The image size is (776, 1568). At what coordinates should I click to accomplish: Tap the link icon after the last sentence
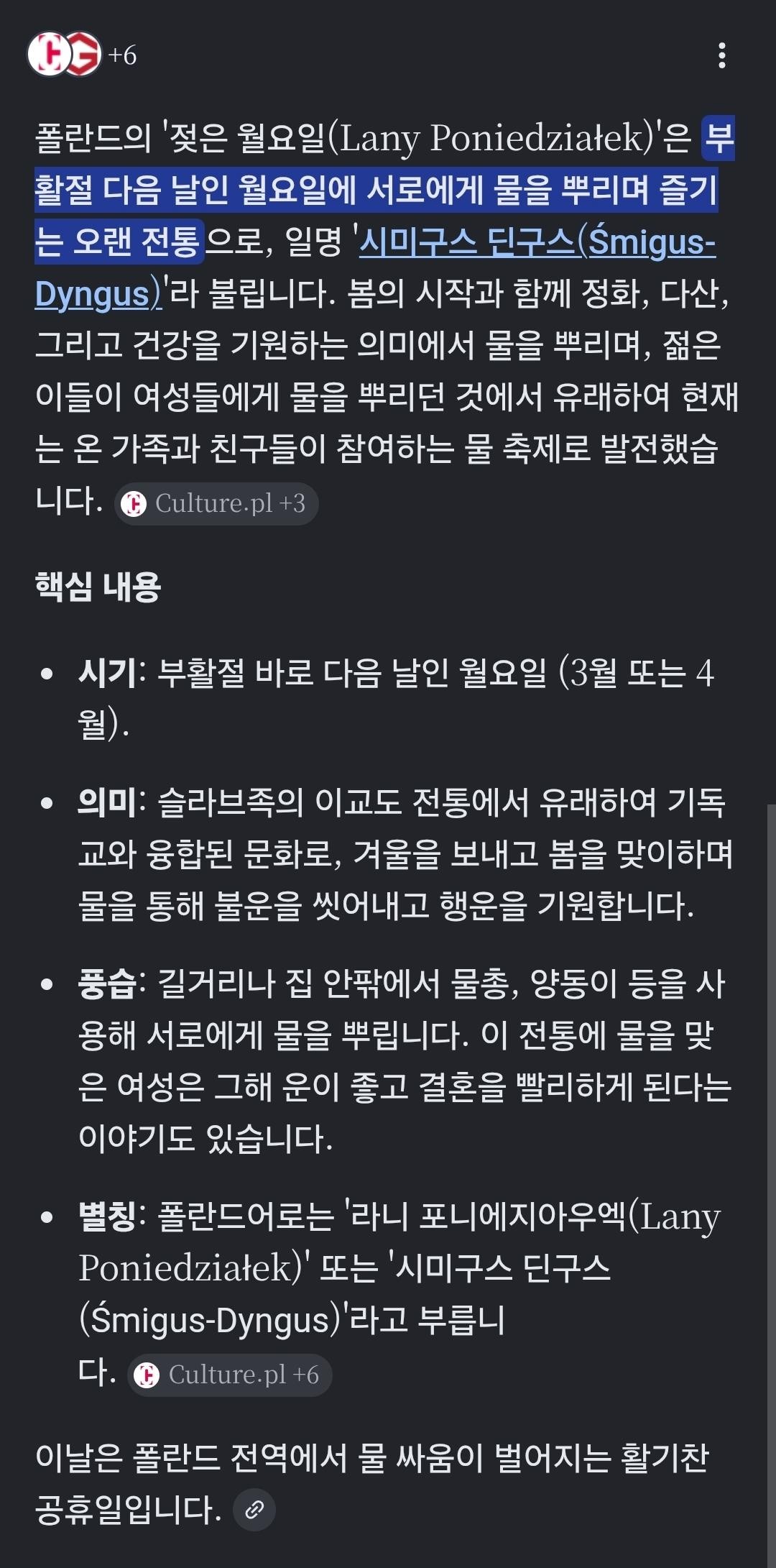pos(254,1510)
